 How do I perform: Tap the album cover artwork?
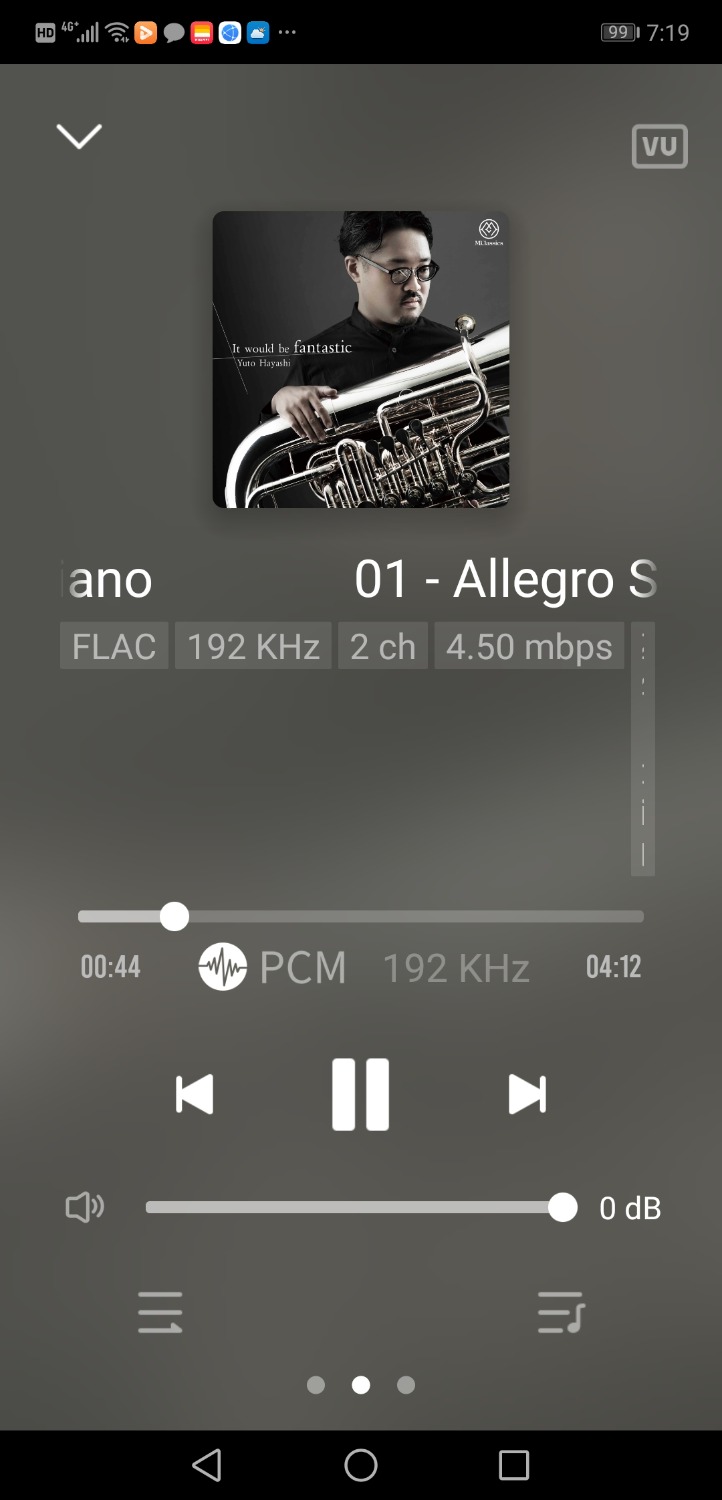(361, 359)
